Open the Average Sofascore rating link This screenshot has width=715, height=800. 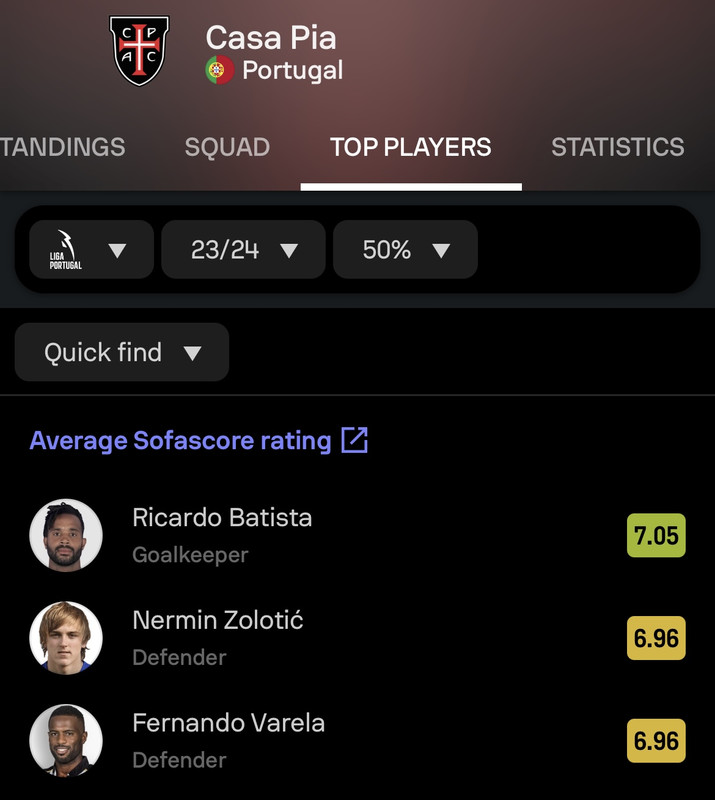[x=199, y=441]
